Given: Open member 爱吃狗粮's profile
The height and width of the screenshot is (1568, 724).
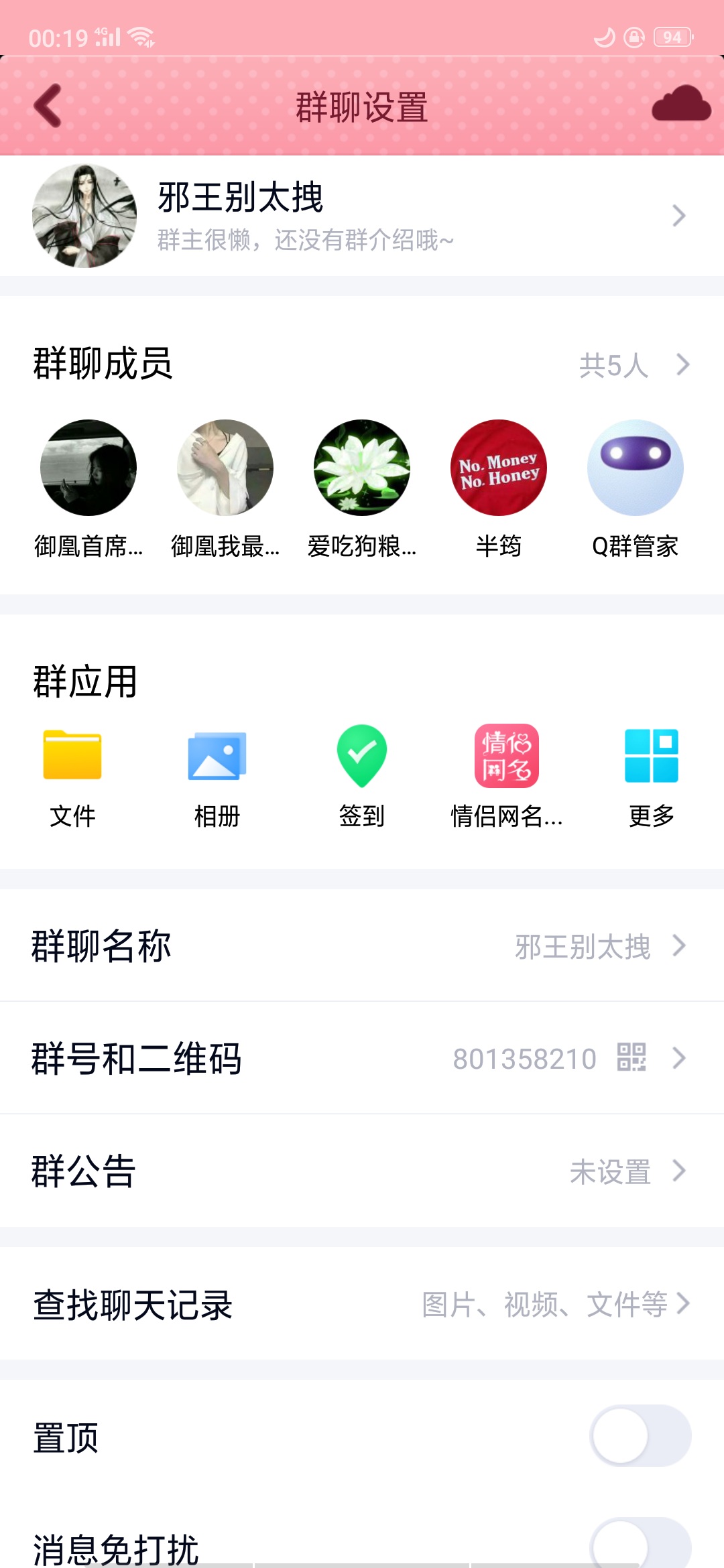Looking at the screenshot, I should [x=362, y=468].
